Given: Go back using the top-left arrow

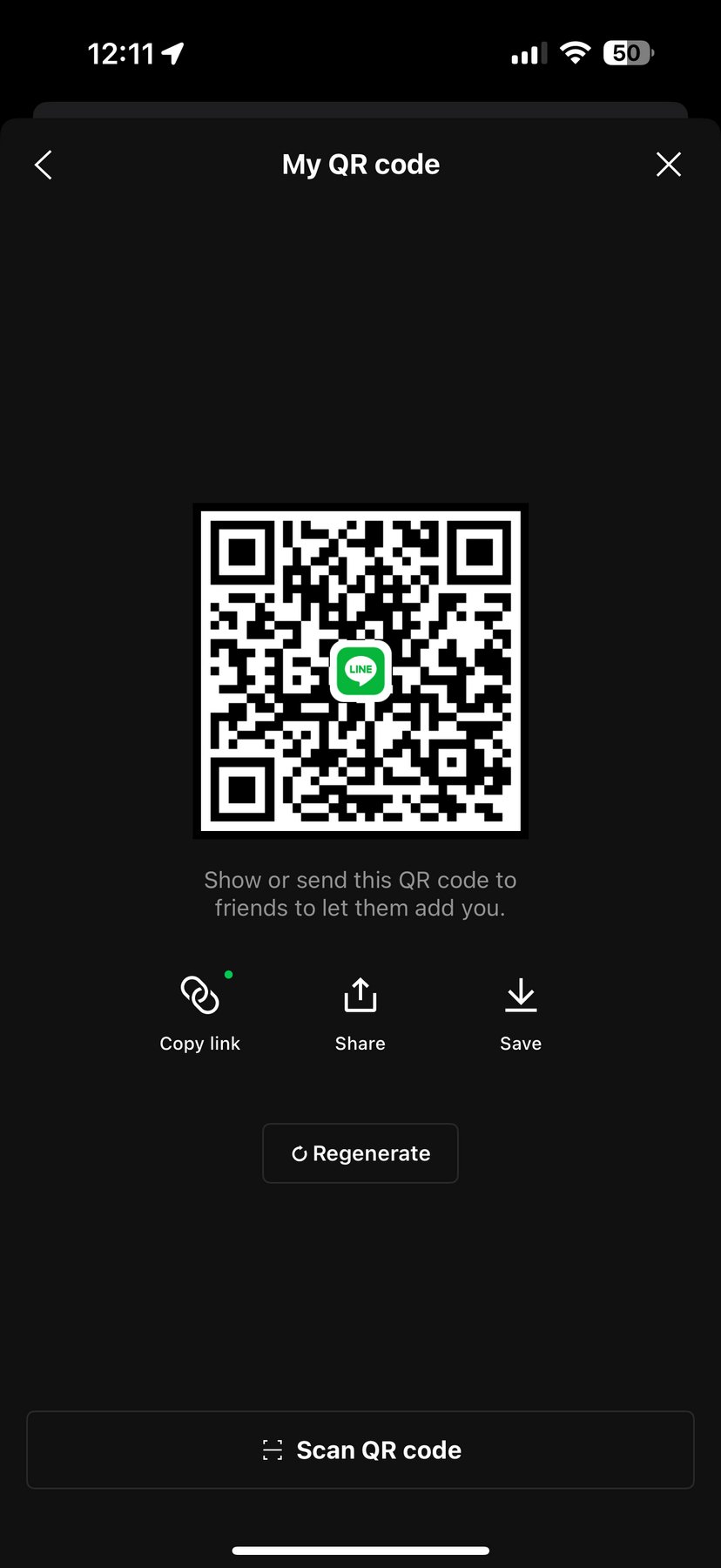Looking at the screenshot, I should click(x=44, y=165).
